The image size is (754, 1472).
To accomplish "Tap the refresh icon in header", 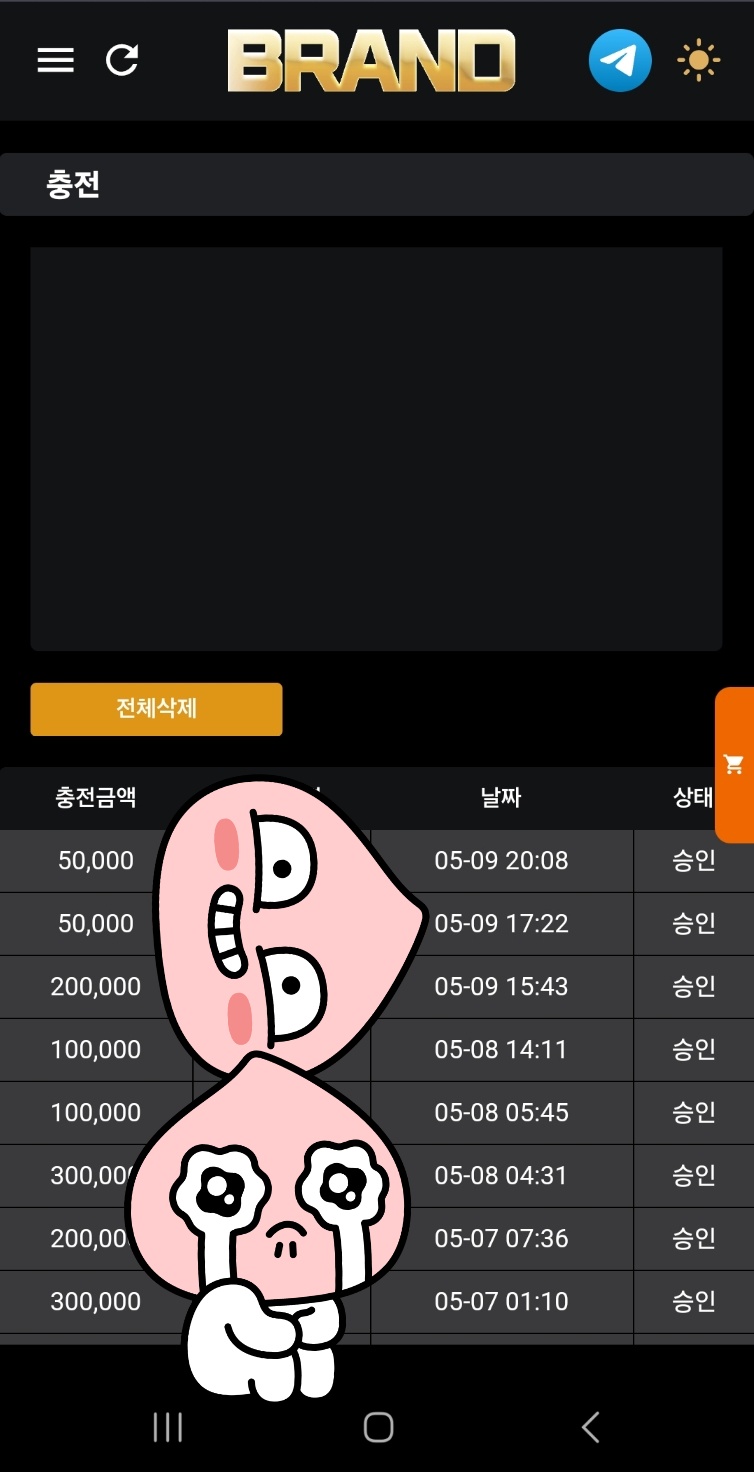I will [x=122, y=60].
